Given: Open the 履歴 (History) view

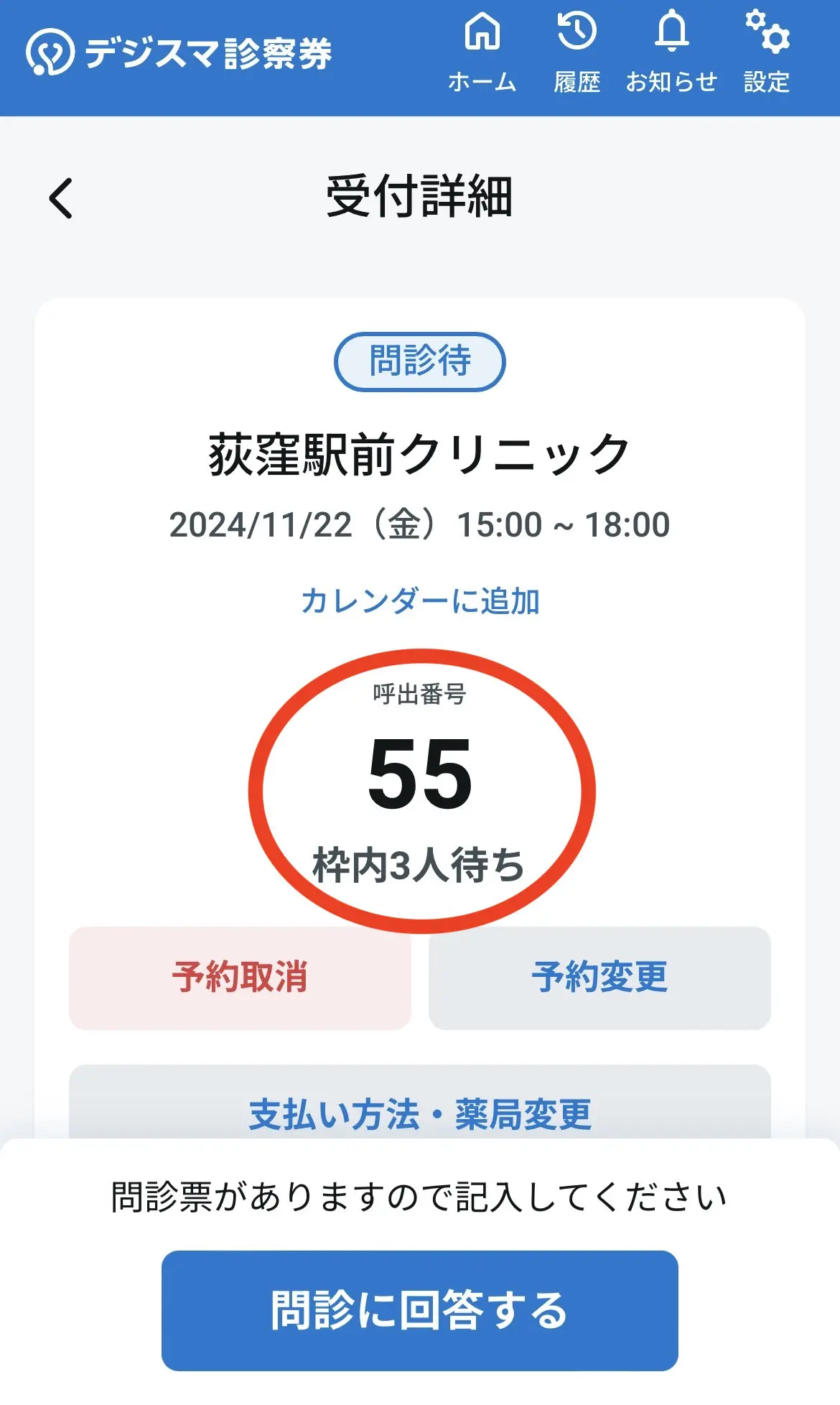Looking at the screenshot, I should pos(578,54).
